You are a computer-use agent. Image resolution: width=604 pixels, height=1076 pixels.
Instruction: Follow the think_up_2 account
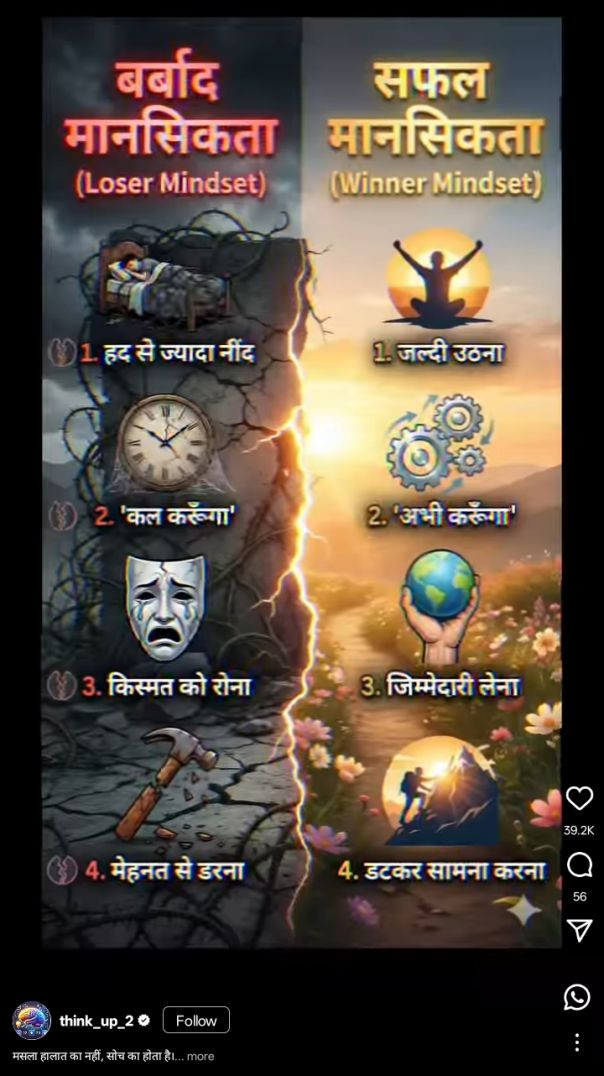pos(196,1020)
